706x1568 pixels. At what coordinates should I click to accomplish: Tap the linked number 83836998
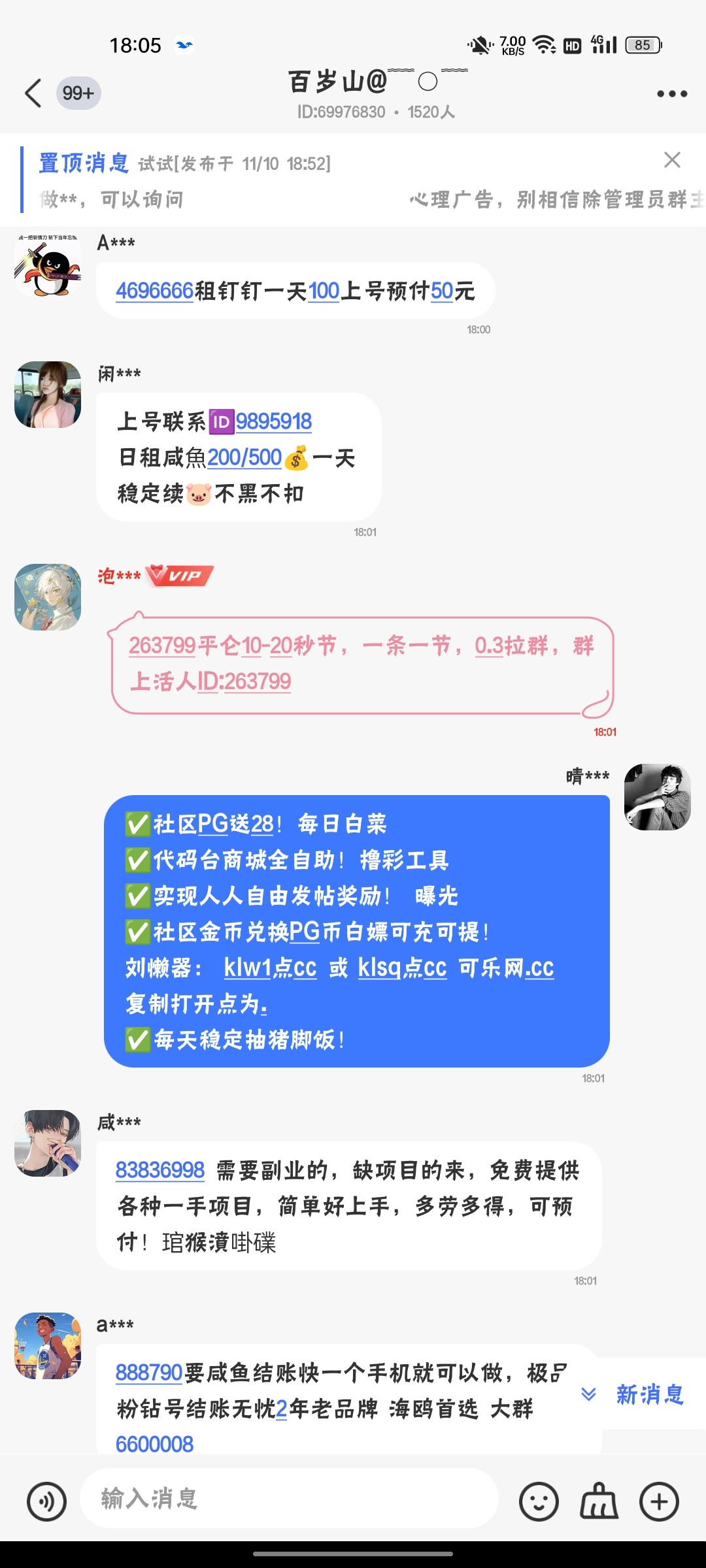coord(160,1170)
